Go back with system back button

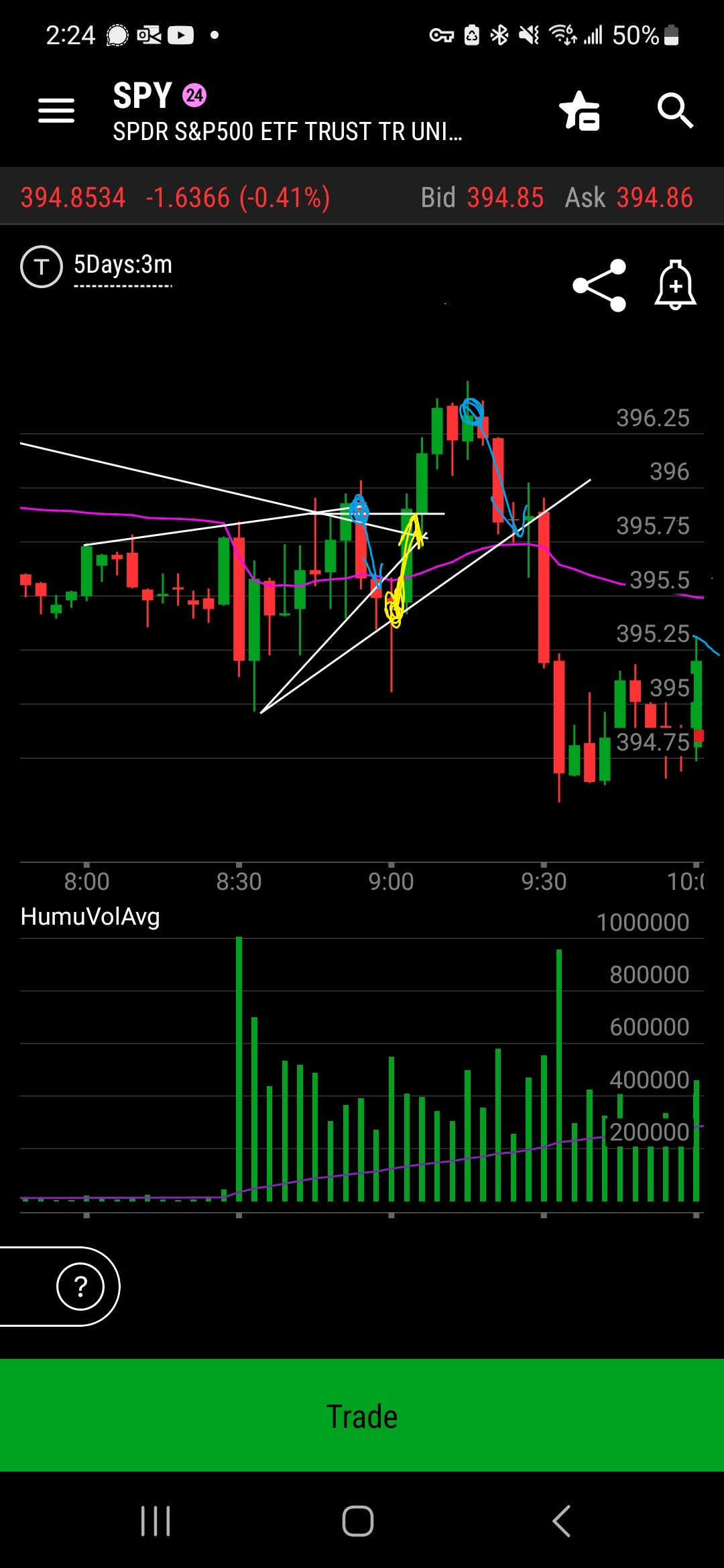(x=562, y=1520)
